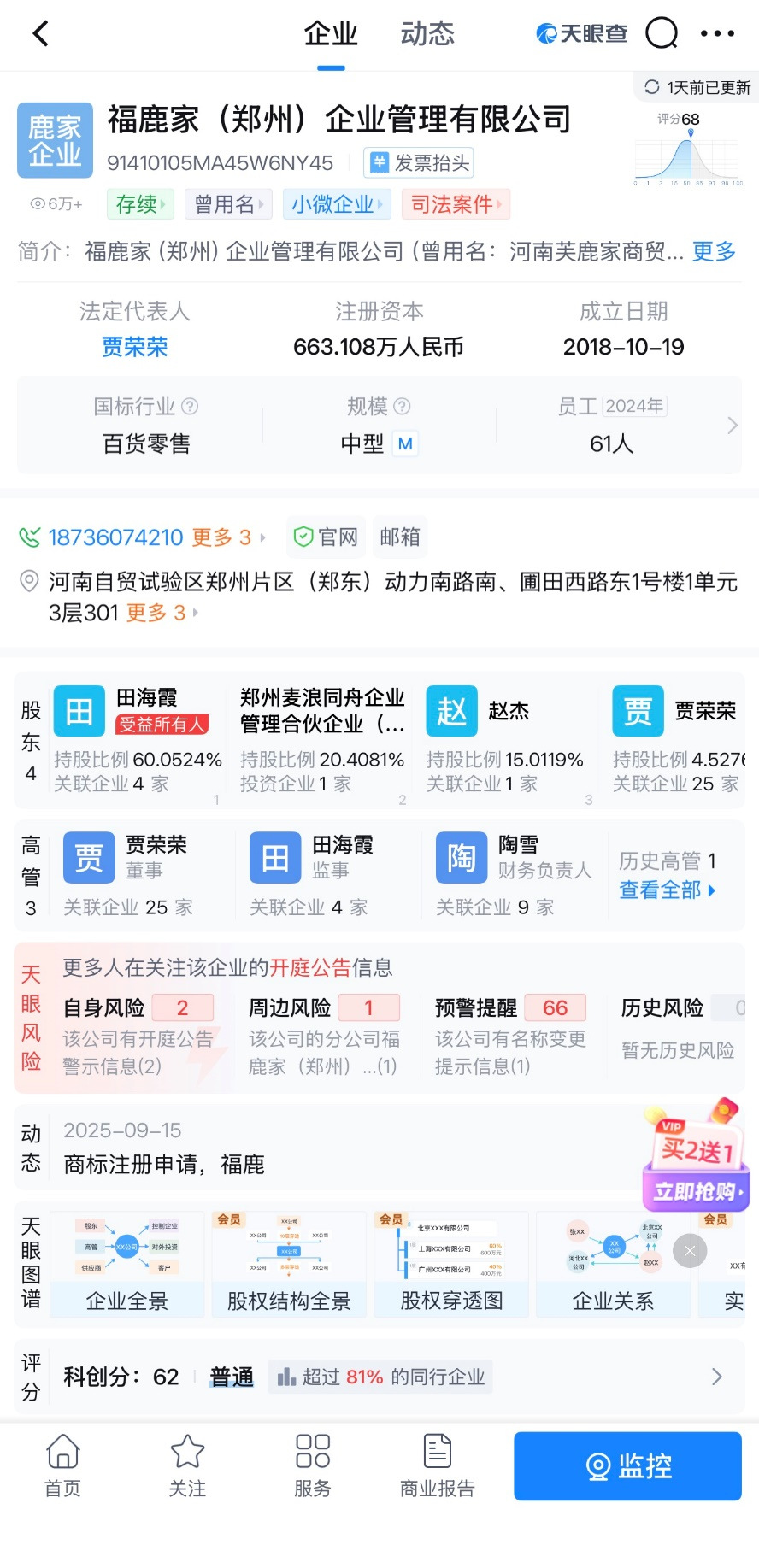View the 邮箱 email button

400,537
